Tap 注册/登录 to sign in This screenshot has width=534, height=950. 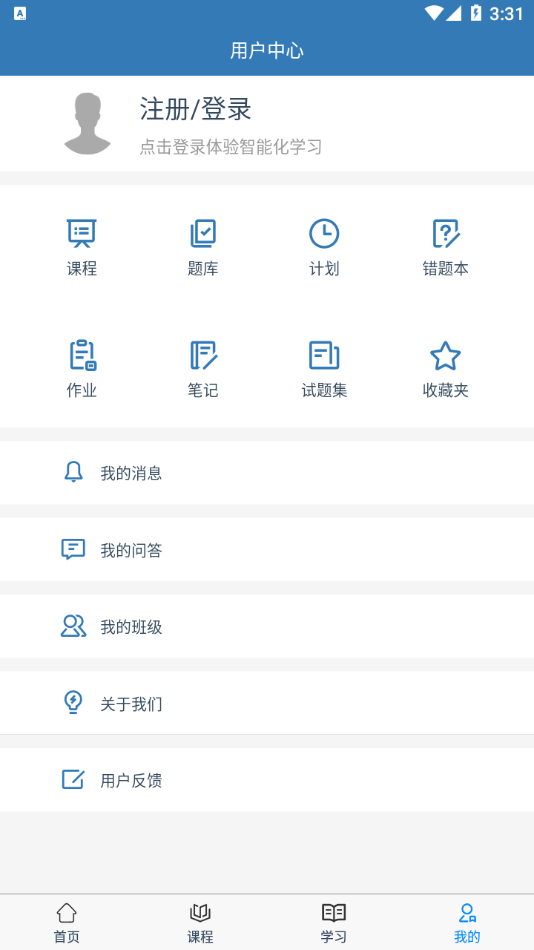pyautogui.click(x=195, y=110)
